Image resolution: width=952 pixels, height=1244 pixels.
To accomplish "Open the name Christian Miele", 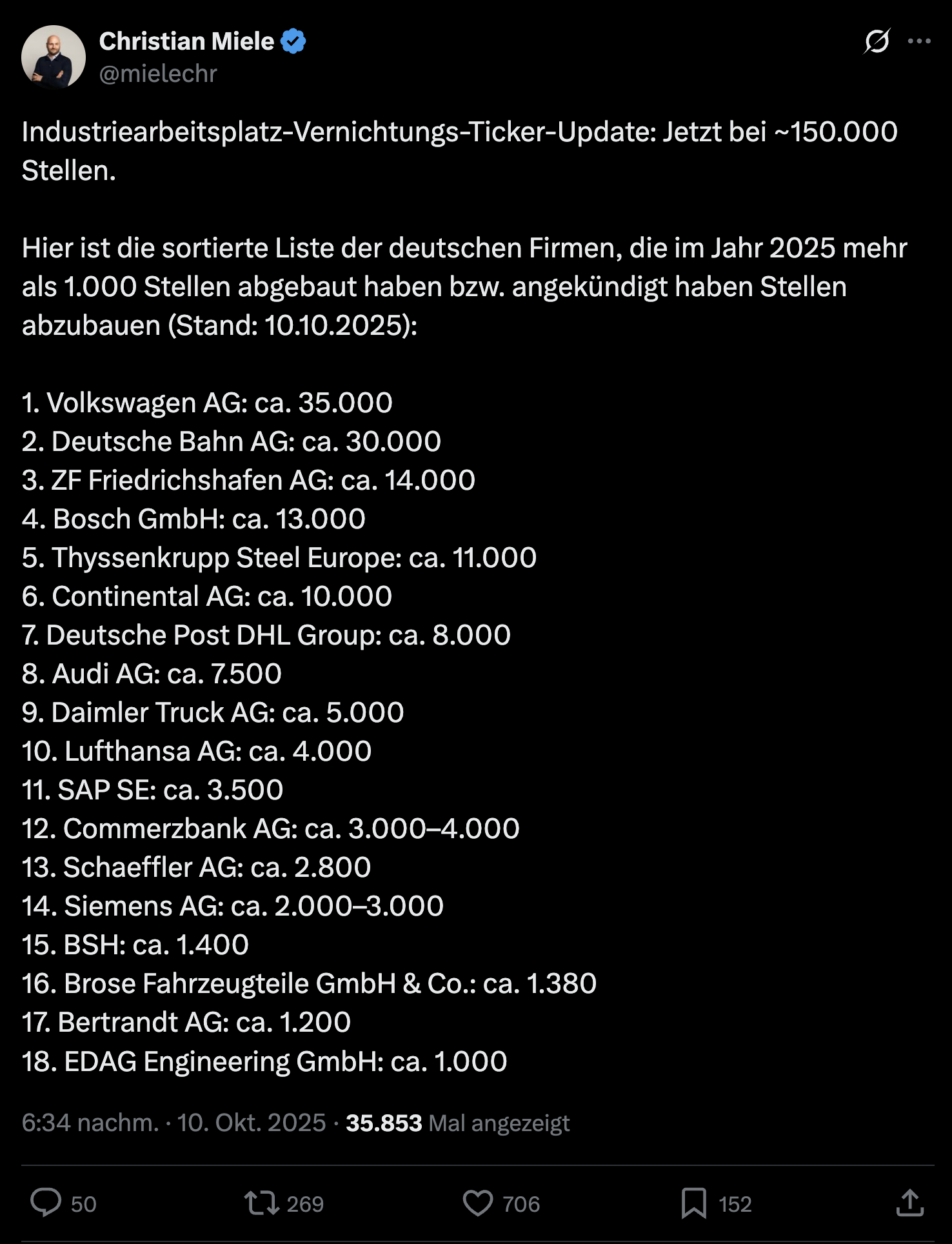I will click(x=186, y=41).
